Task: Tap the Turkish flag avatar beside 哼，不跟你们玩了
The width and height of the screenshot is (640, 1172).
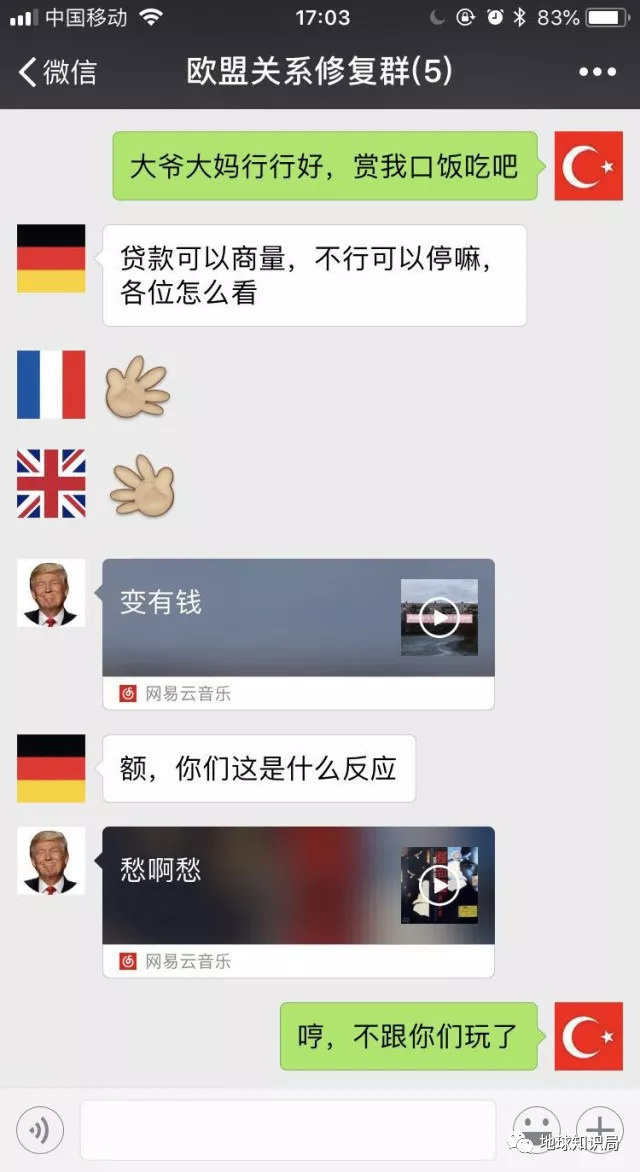Action: 588,1037
